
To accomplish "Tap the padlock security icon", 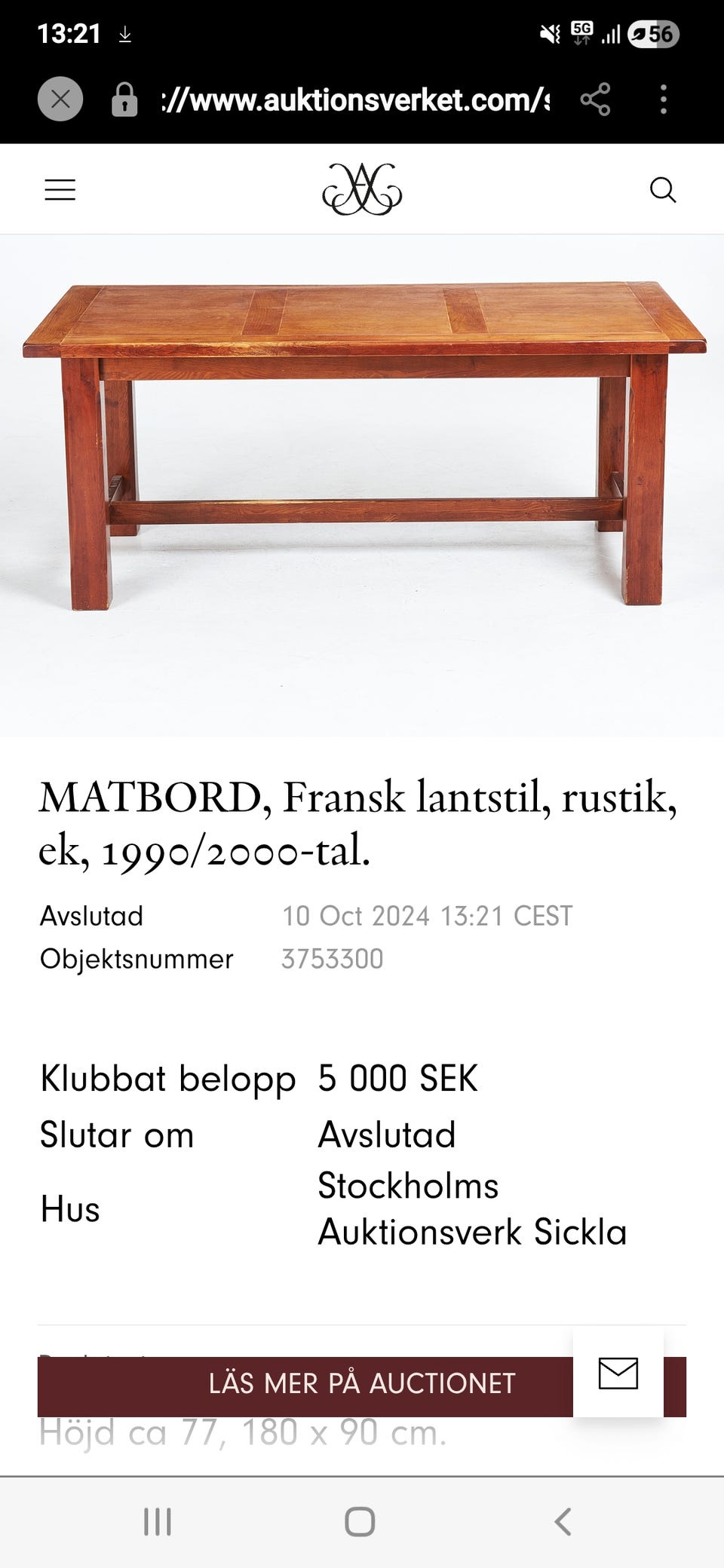I will (x=123, y=100).
